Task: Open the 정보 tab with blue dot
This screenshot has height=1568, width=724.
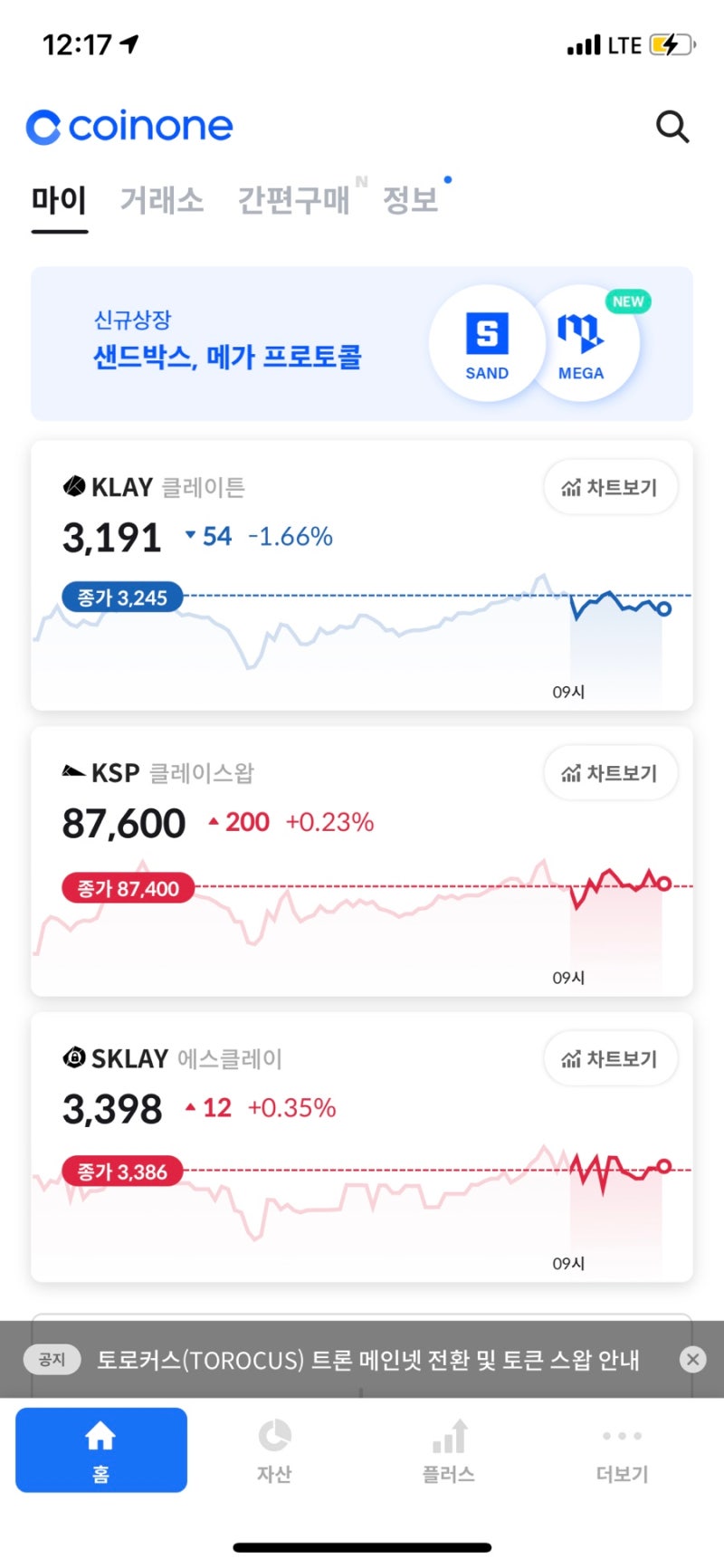Action: click(x=412, y=201)
